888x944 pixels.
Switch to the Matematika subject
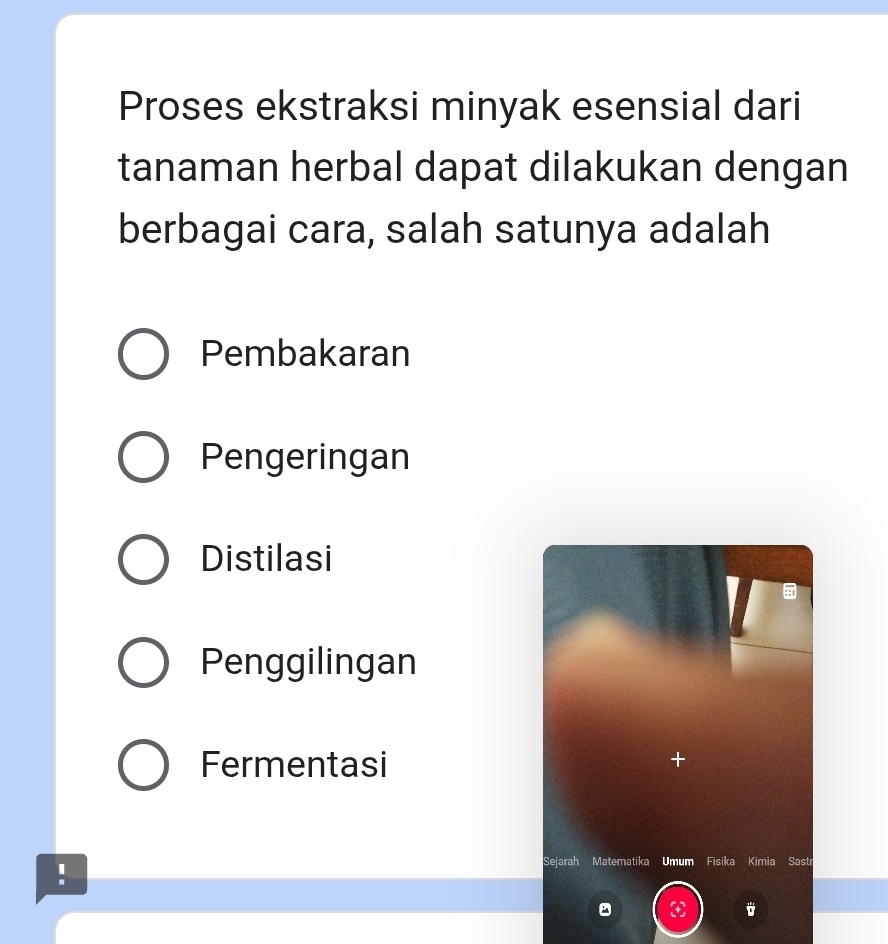(x=620, y=861)
